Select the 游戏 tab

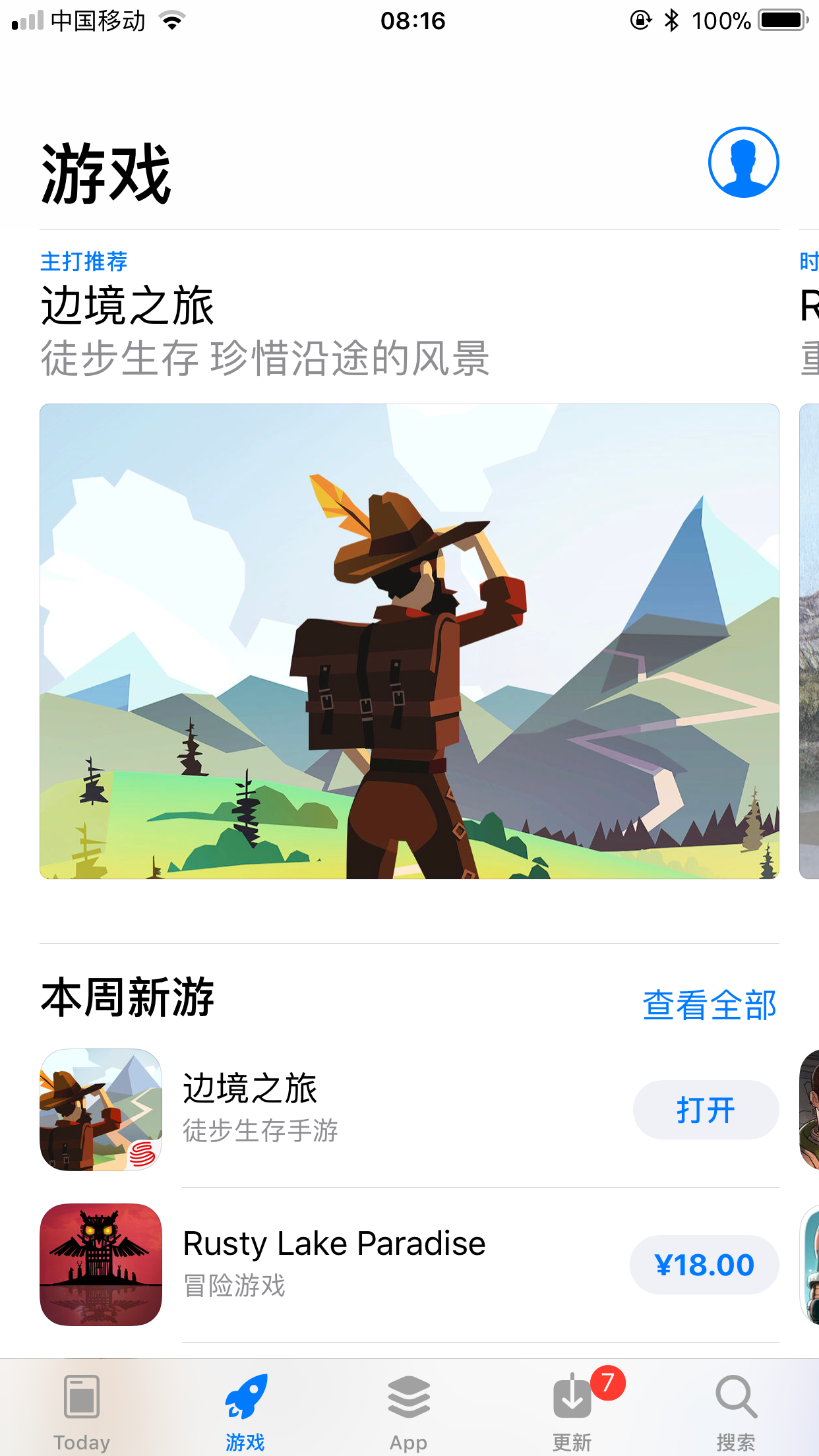(x=245, y=1411)
